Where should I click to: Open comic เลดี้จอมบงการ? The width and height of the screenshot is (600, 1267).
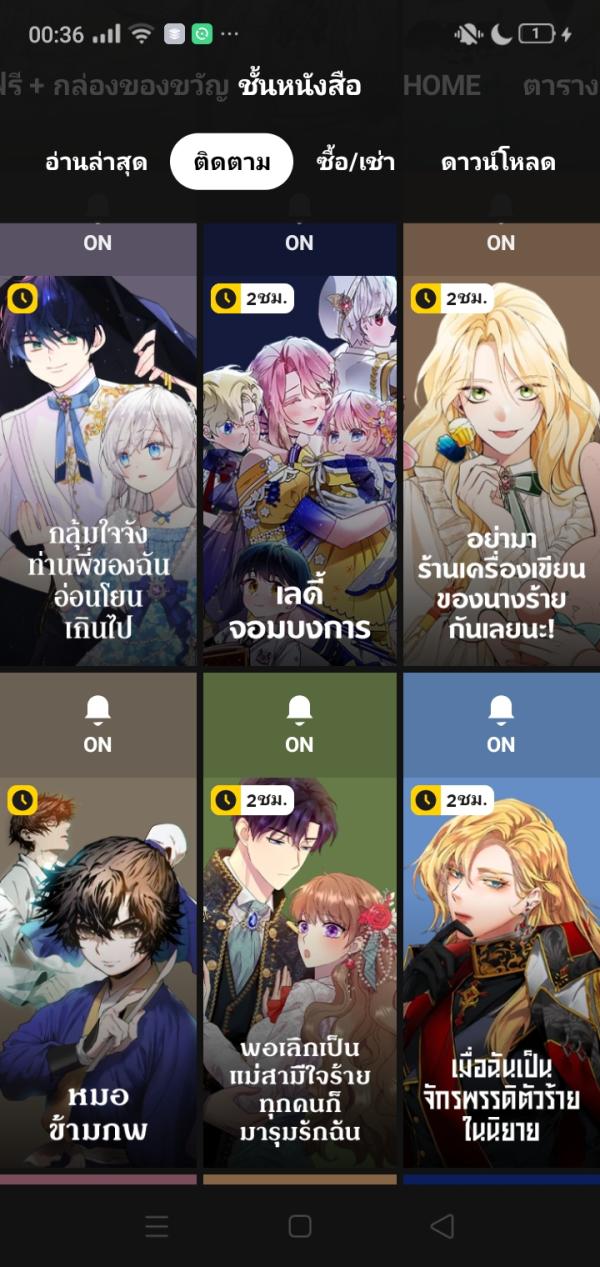point(299,470)
